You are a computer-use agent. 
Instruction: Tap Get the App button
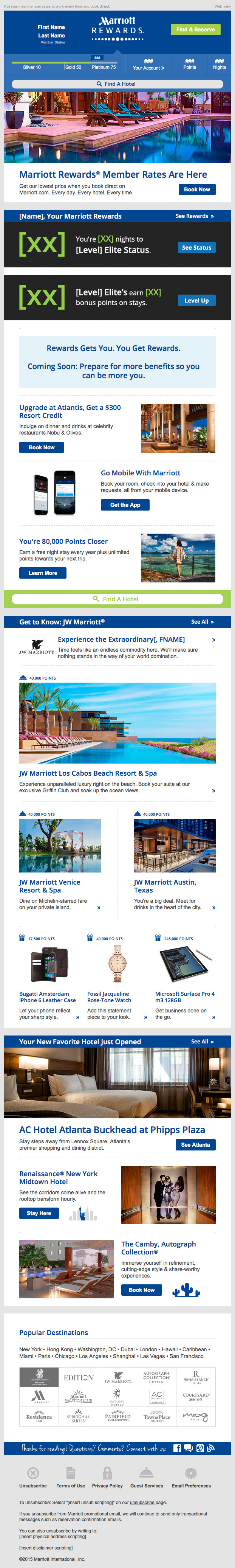pyautogui.click(x=125, y=505)
